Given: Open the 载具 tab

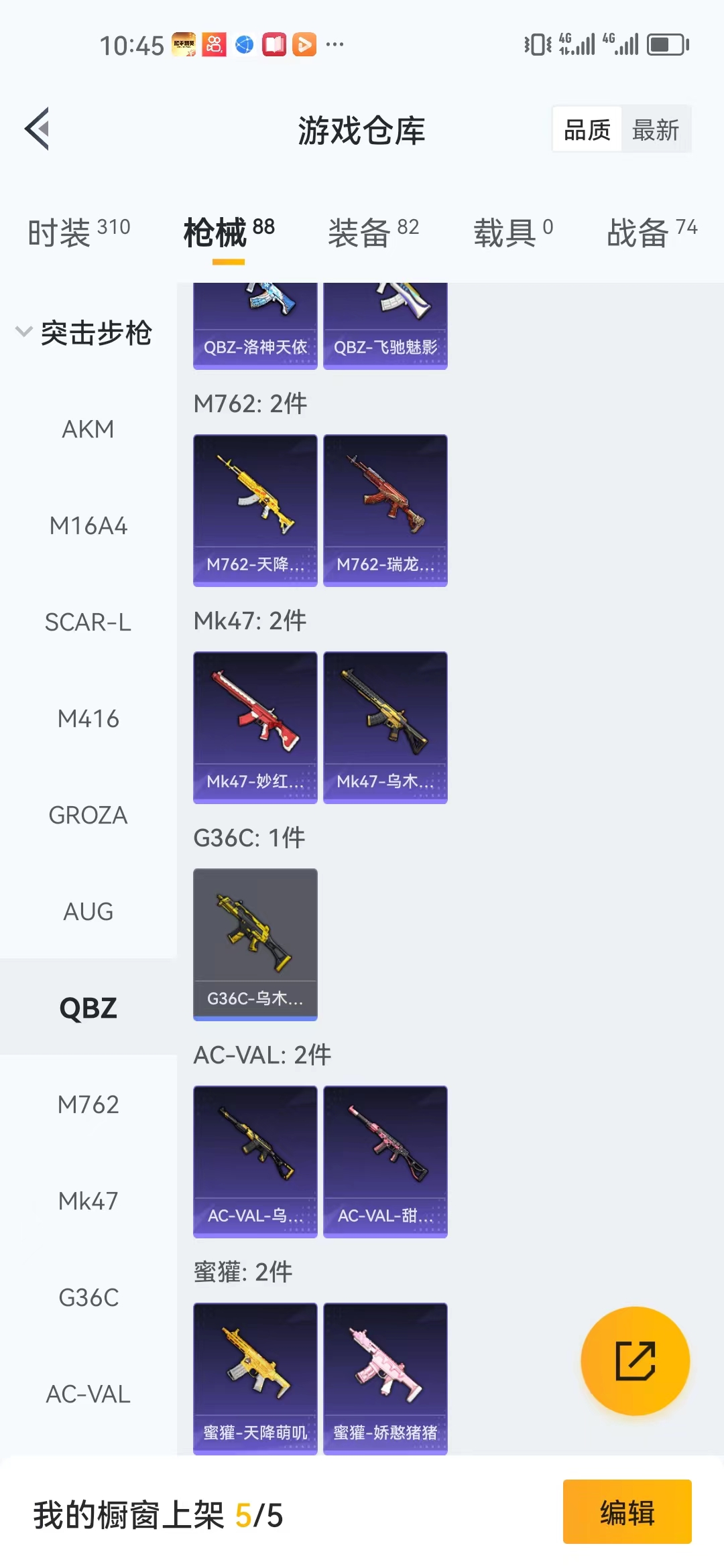Looking at the screenshot, I should (x=513, y=233).
